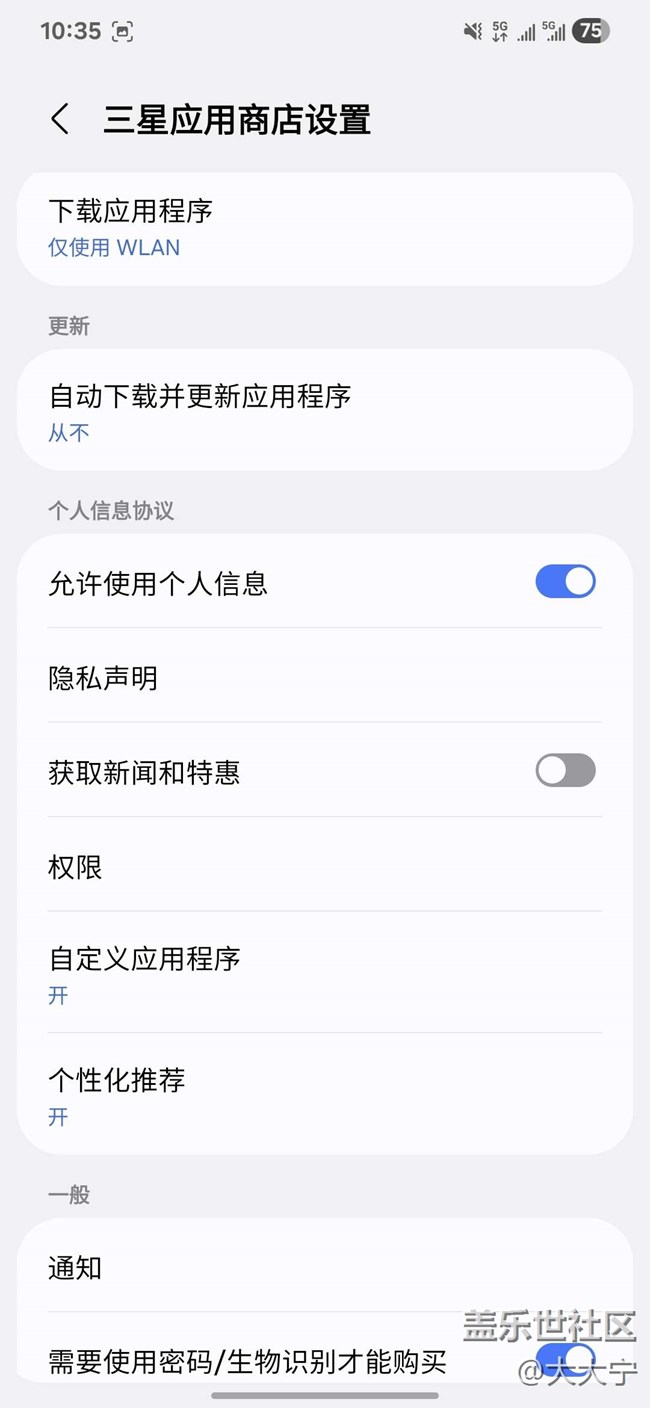
Task: Go back from 三星应用商店设置
Action: pos(60,120)
